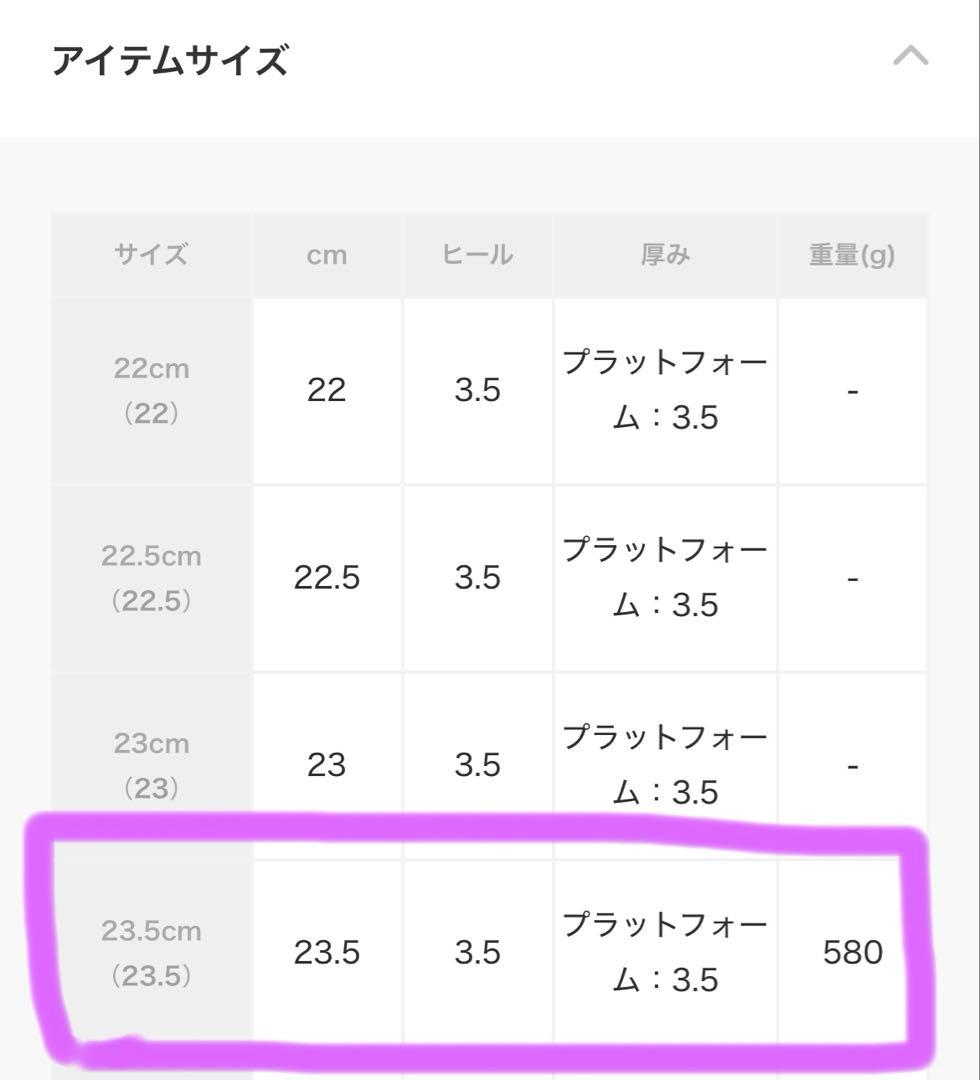Select プラットフォーム：3.5 in the 22.5cm row
The image size is (980, 1080).
(665, 578)
